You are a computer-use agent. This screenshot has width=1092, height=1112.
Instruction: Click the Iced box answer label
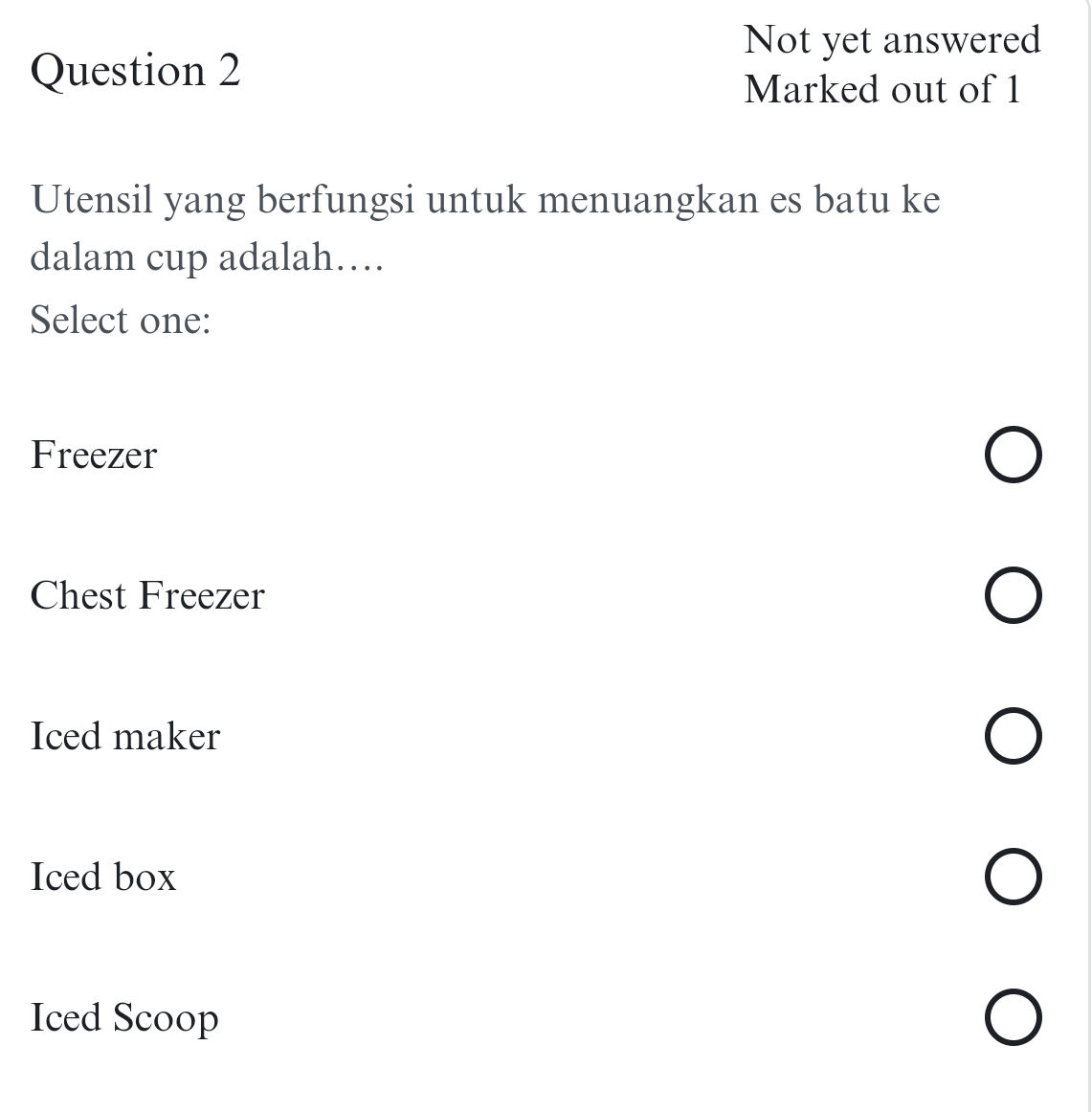[102, 877]
